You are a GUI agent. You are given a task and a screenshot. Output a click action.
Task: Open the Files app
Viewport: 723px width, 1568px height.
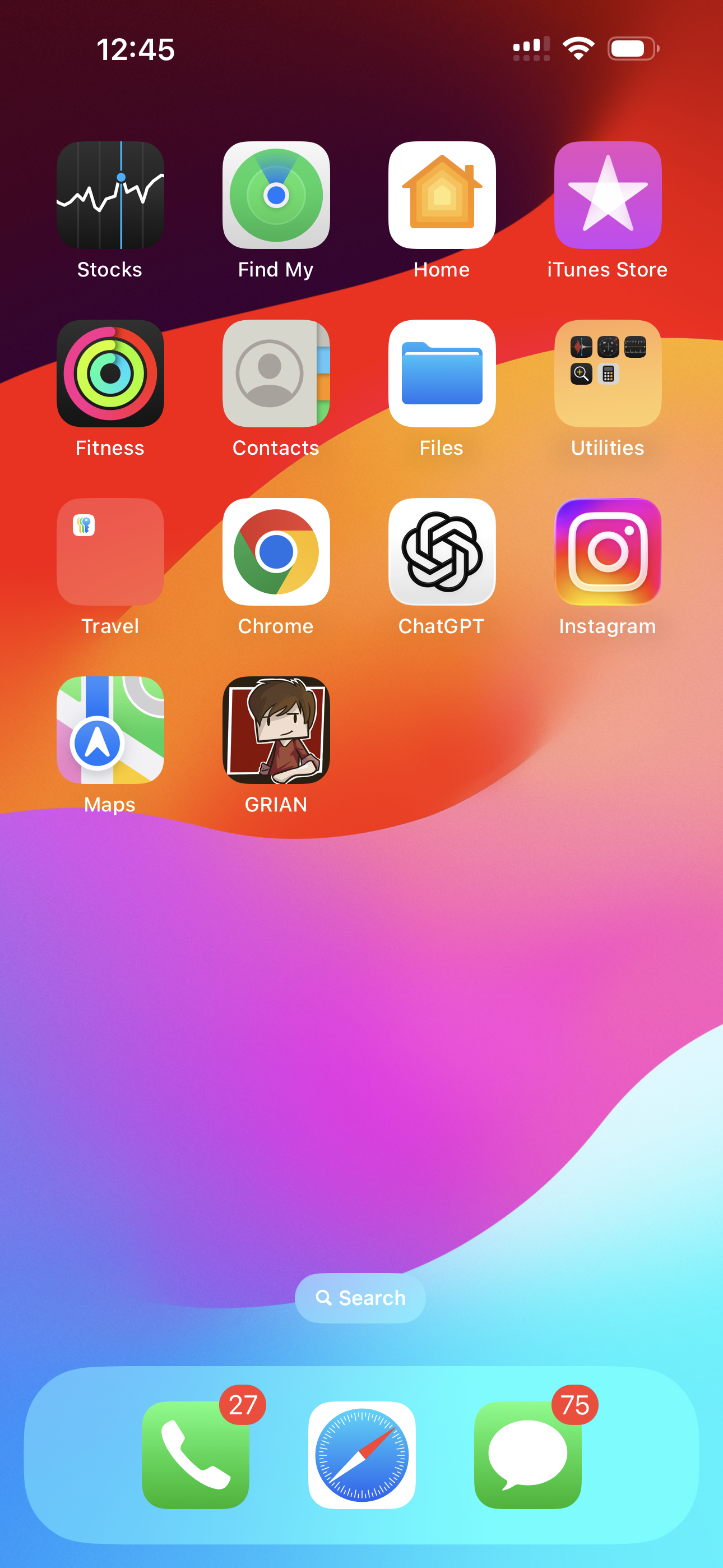pyautogui.click(x=442, y=373)
